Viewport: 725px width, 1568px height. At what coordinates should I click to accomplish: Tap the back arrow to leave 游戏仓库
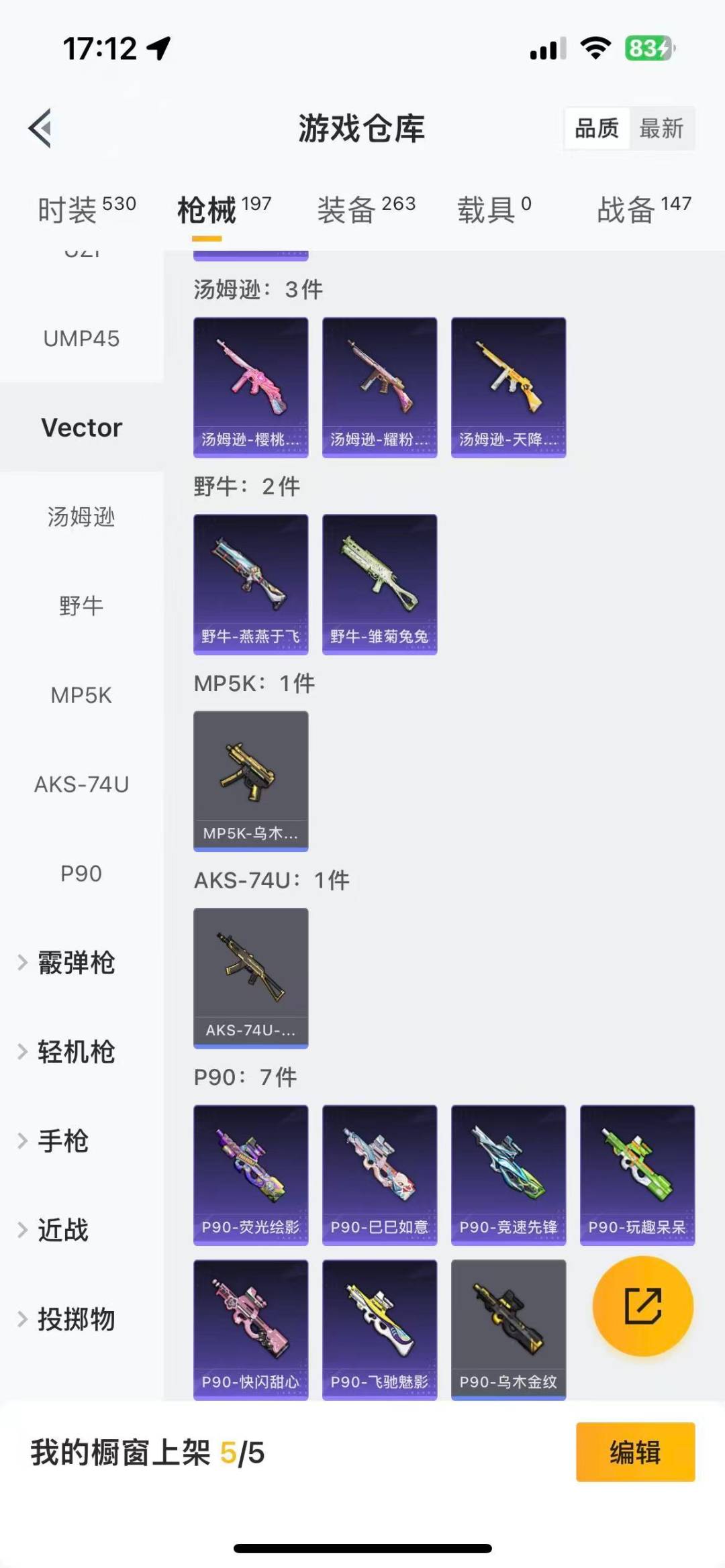[42, 129]
